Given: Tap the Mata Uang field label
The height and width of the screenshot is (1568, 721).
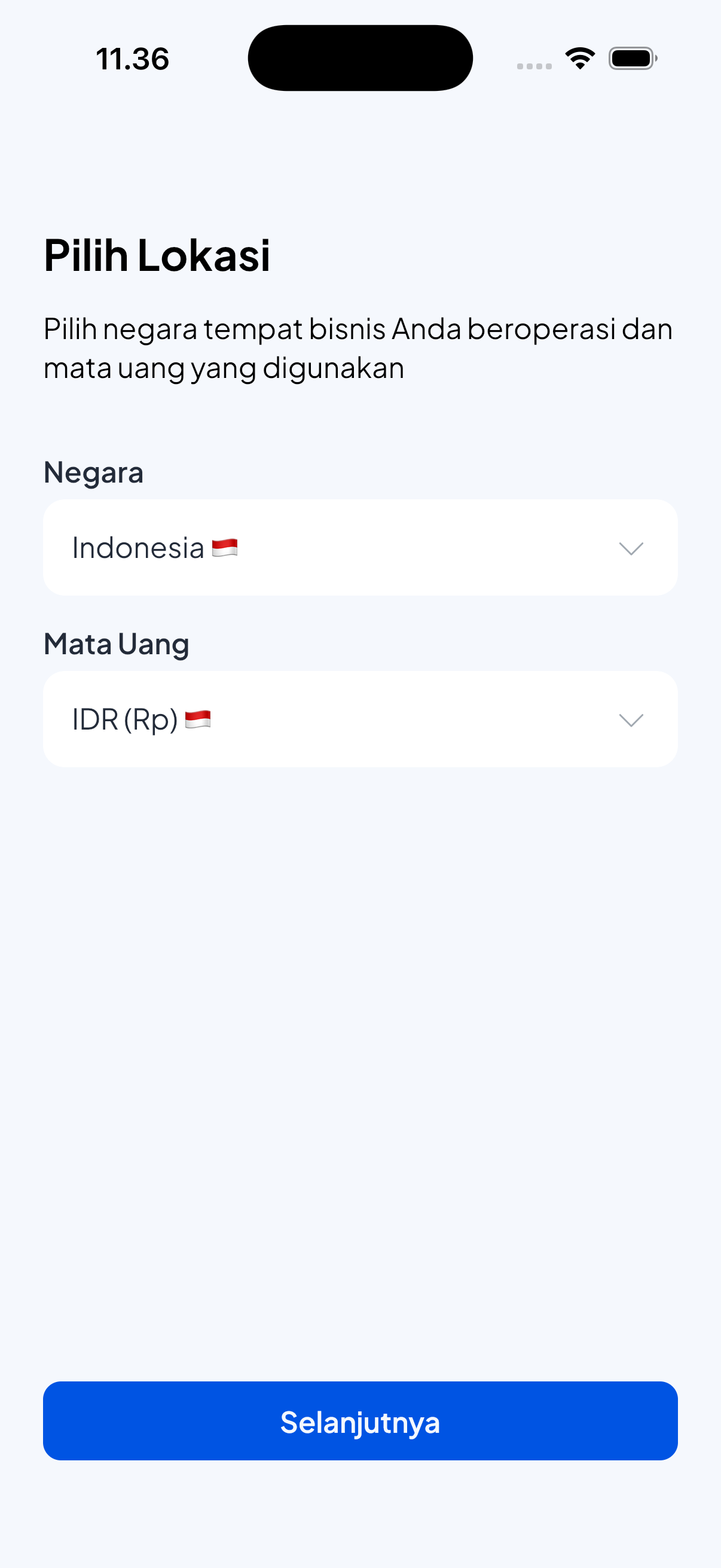Looking at the screenshot, I should click(116, 643).
